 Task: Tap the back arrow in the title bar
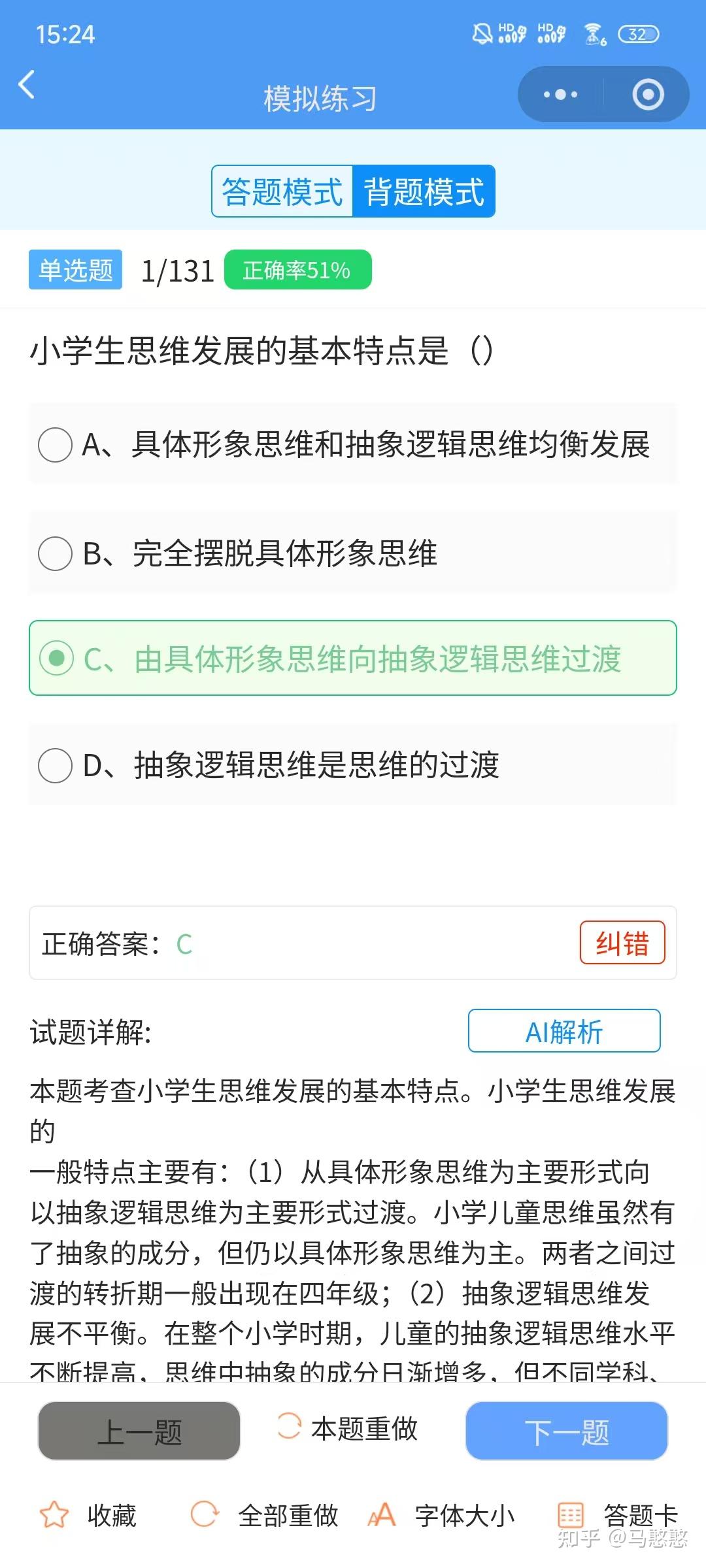tap(28, 87)
